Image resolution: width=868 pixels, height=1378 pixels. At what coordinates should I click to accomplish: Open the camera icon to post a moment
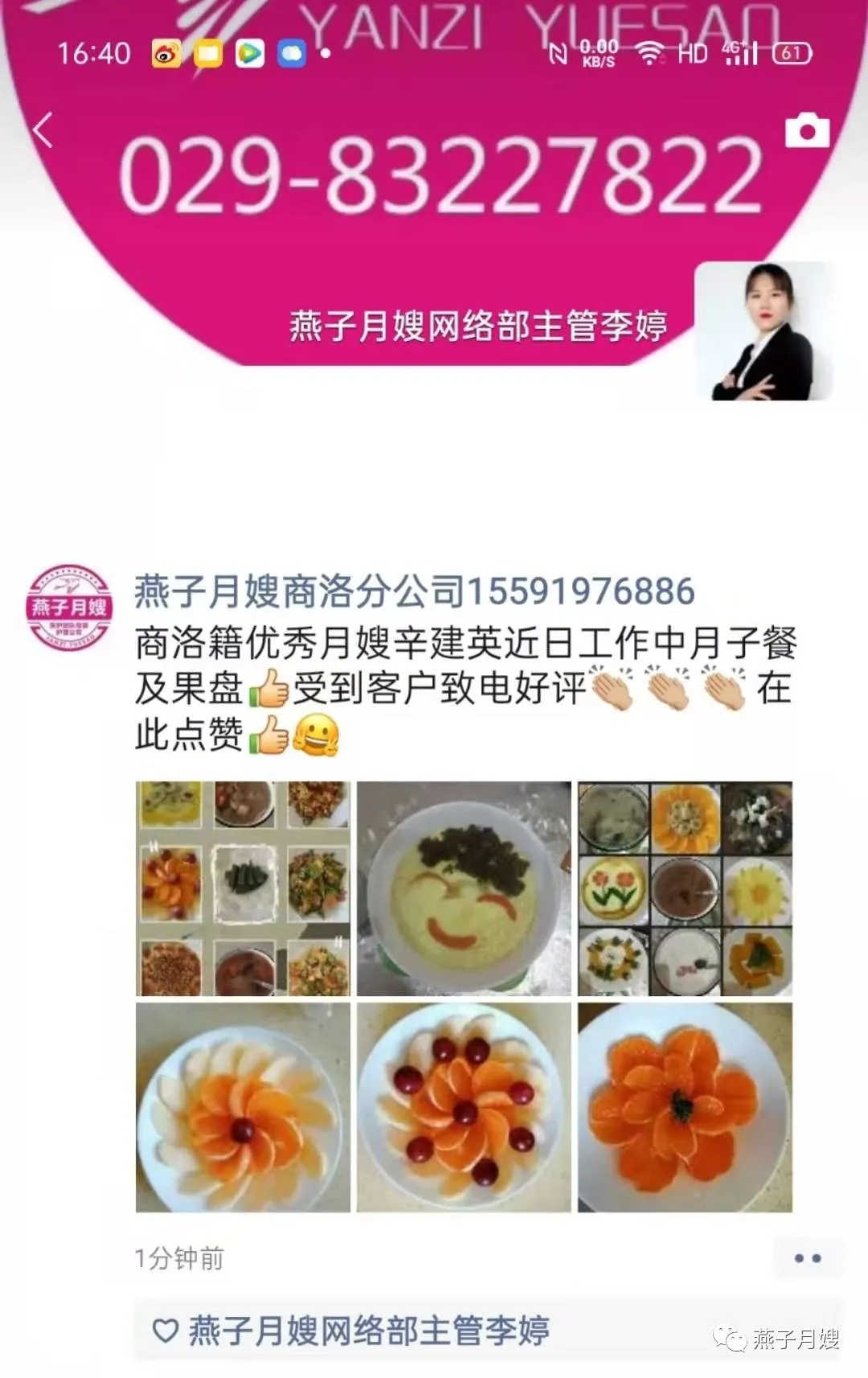point(807,131)
